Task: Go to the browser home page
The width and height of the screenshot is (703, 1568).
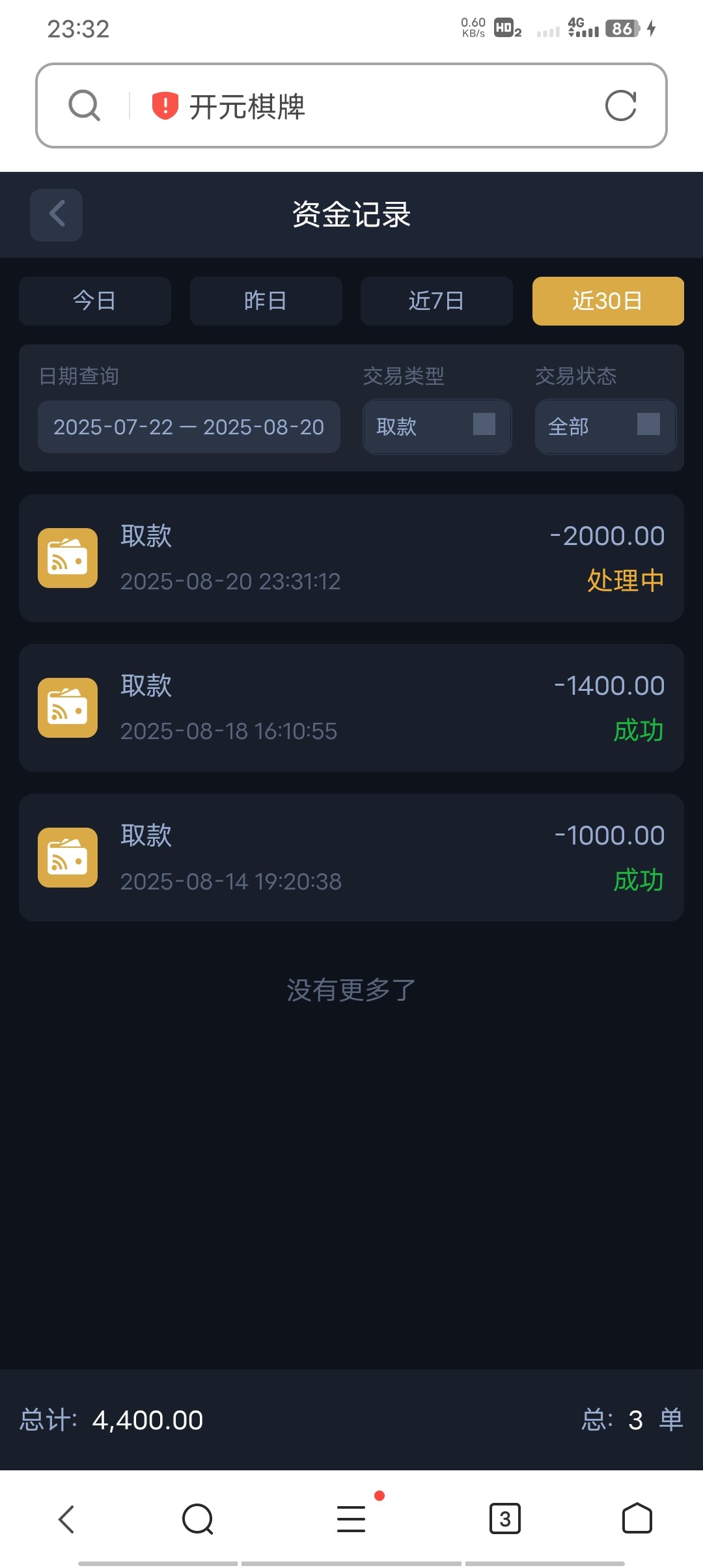Action: [x=637, y=1519]
